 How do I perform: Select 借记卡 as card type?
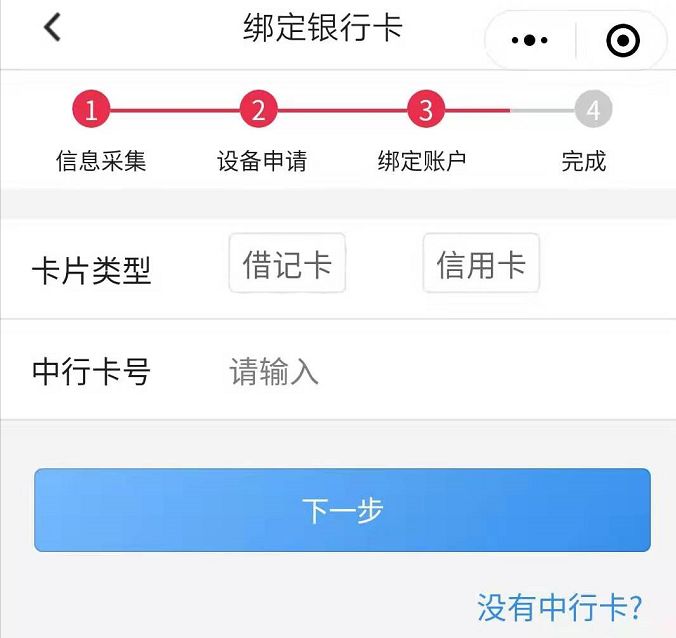pyautogui.click(x=287, y=263)
